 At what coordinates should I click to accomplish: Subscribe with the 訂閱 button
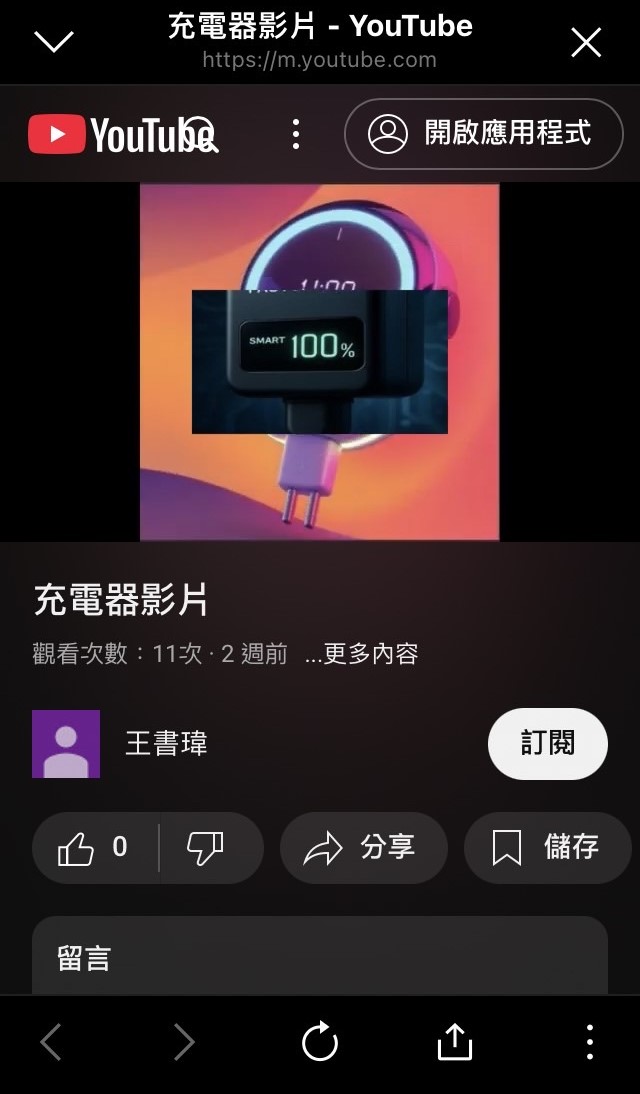click(x=547, y=743)
